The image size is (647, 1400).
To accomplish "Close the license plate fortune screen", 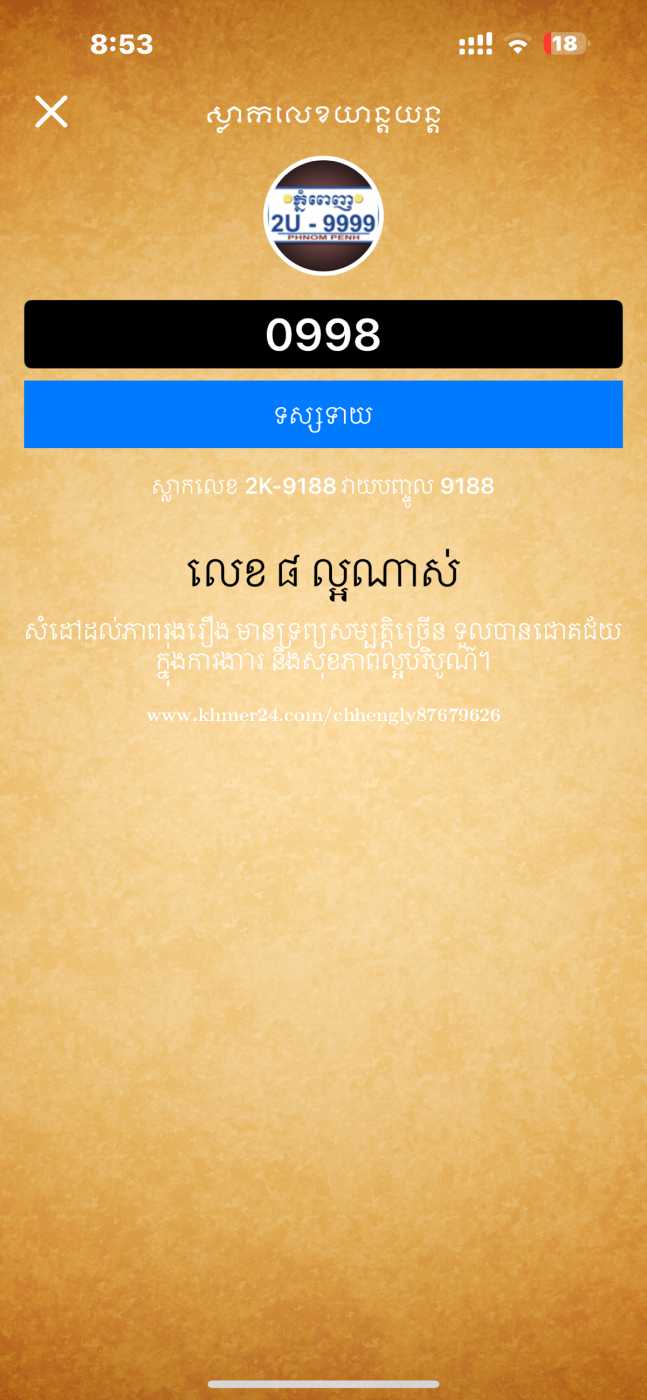I will [51, 112].
